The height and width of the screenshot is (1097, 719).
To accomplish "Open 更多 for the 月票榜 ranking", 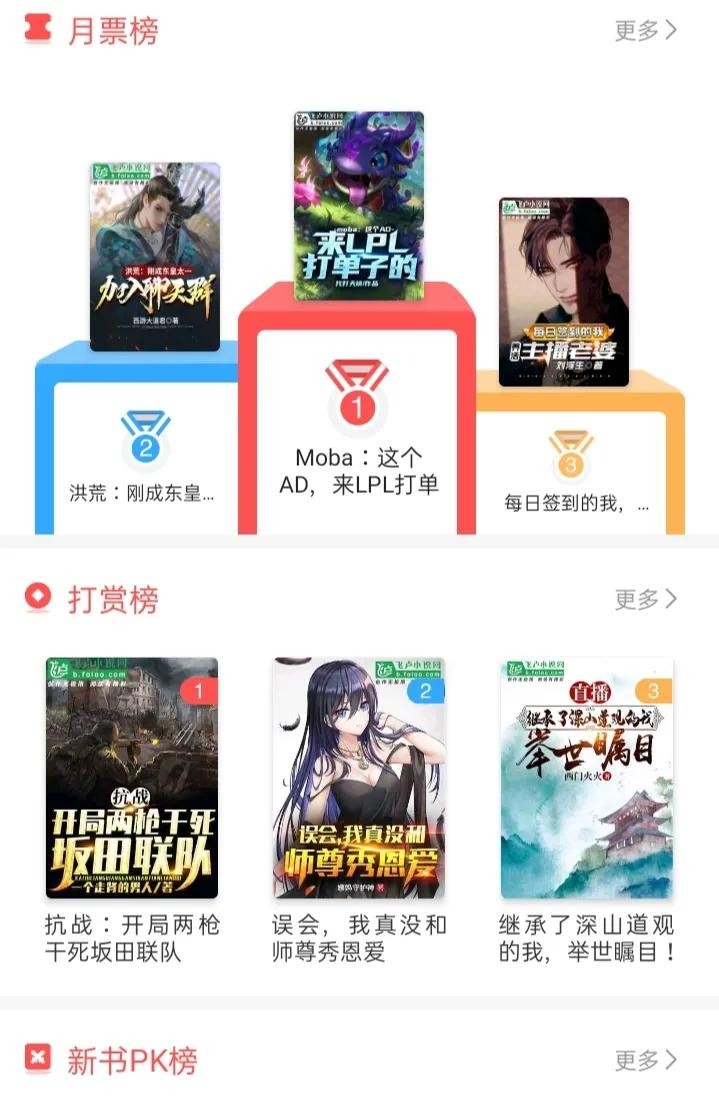I will 645,30.
